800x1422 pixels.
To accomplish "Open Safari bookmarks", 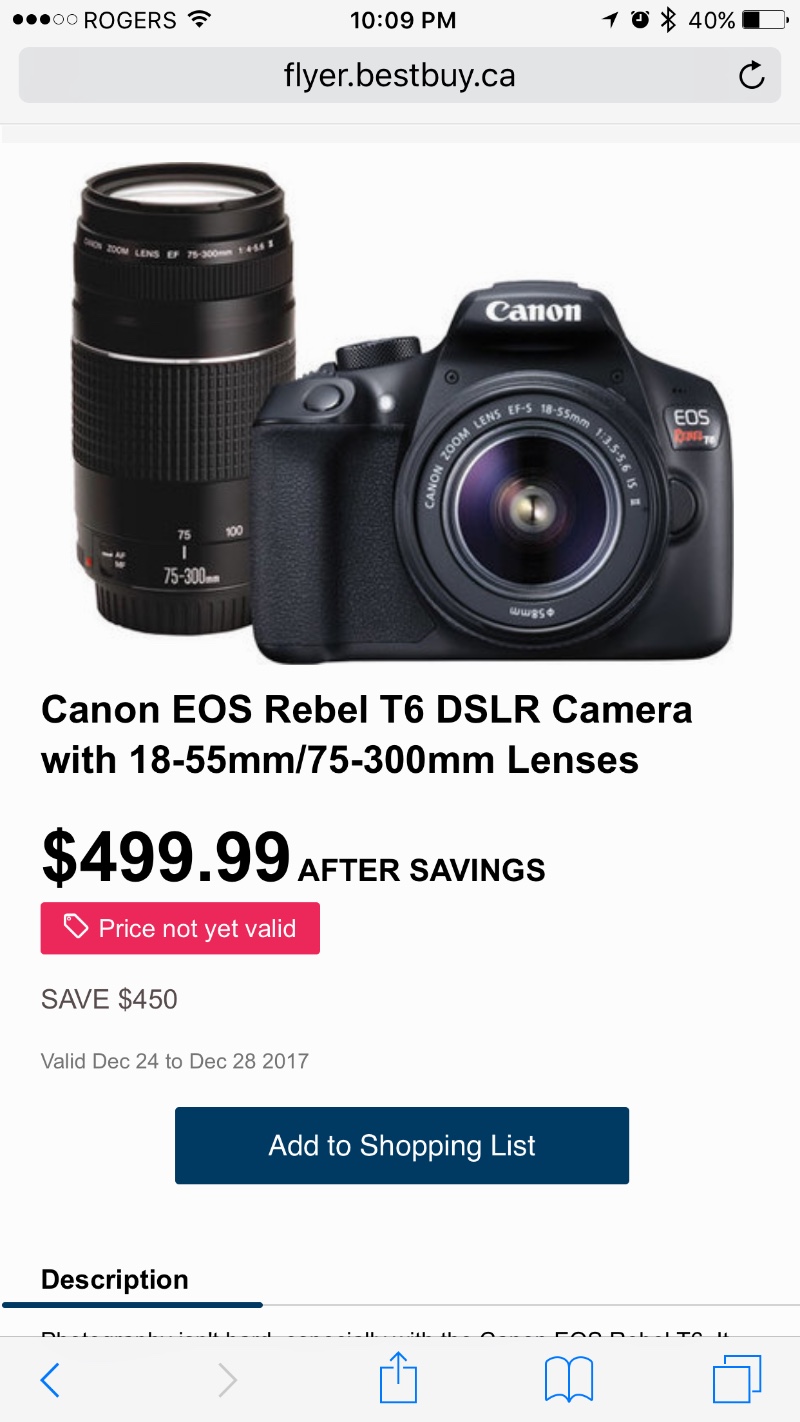I will coord(569,1380).
